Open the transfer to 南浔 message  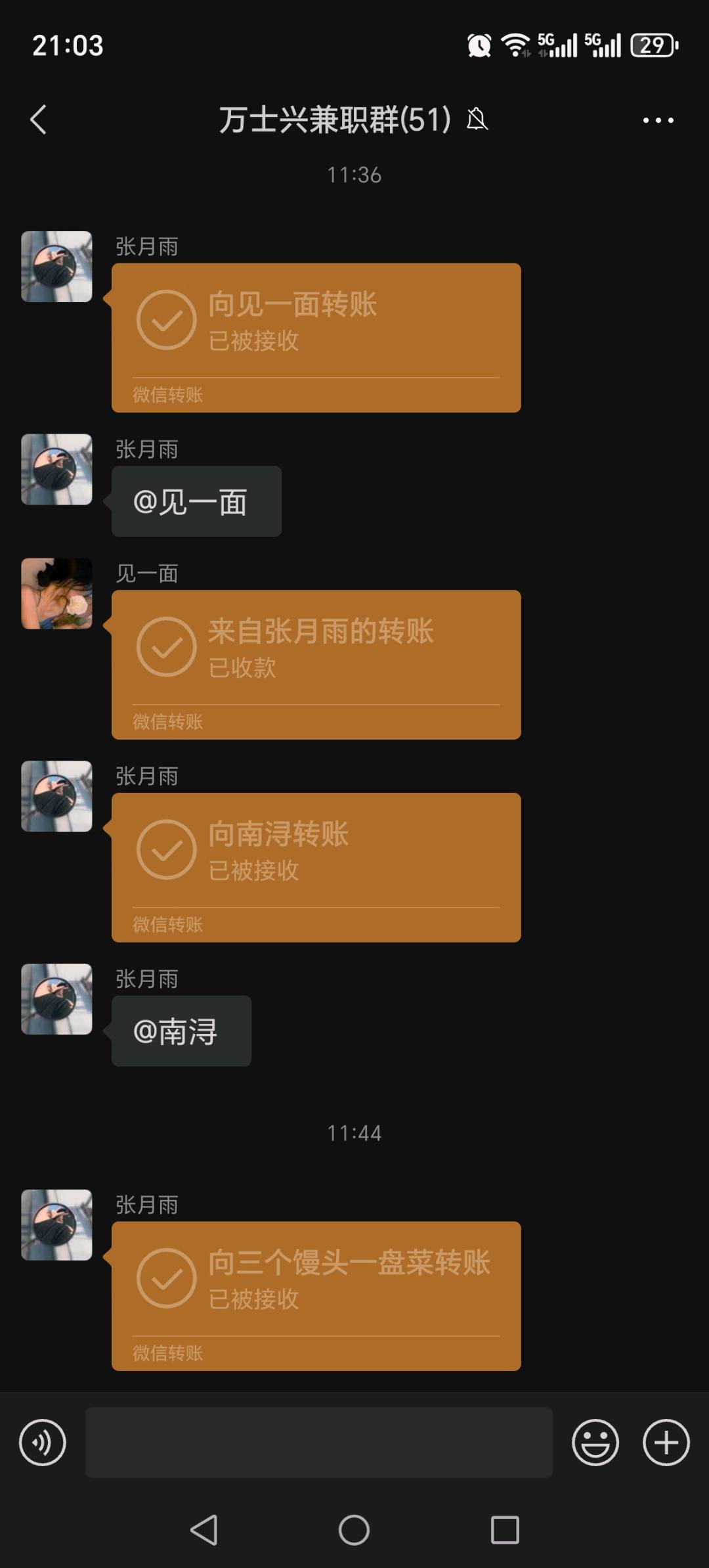pos(315,868)
